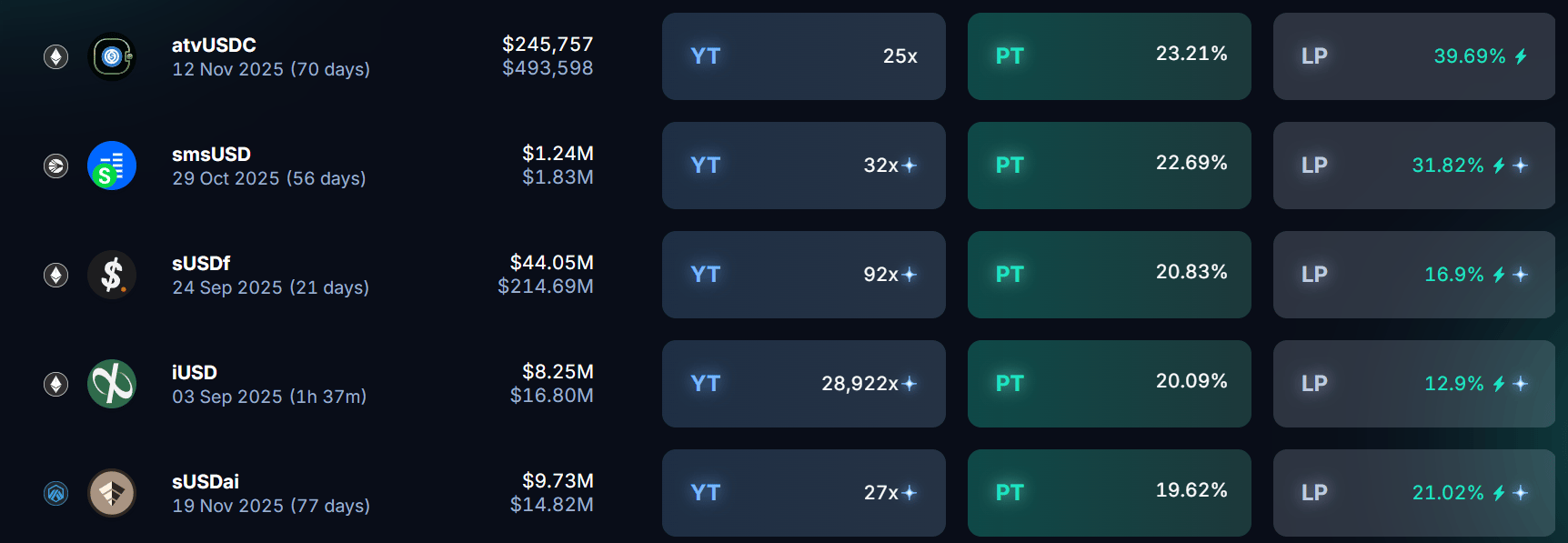The height and width of the screenshot is (543, 1568).
Task: Select PT 19.62% for sUSDai
Action: click(x=1109, y=493)
